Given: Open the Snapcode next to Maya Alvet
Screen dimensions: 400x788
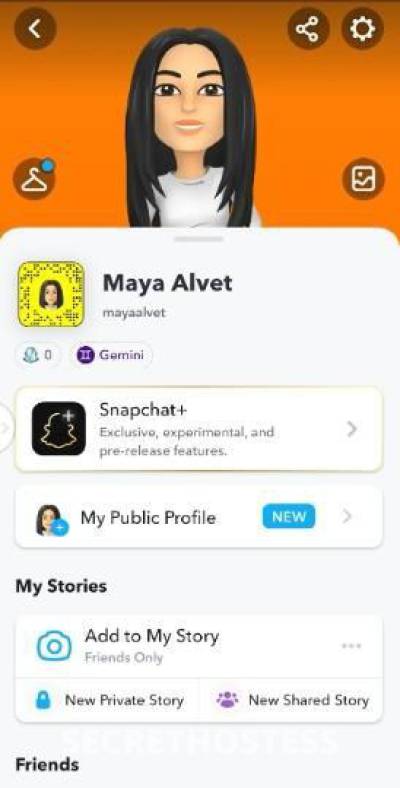Looking at the screenshot, I should [x=51, y=294].
